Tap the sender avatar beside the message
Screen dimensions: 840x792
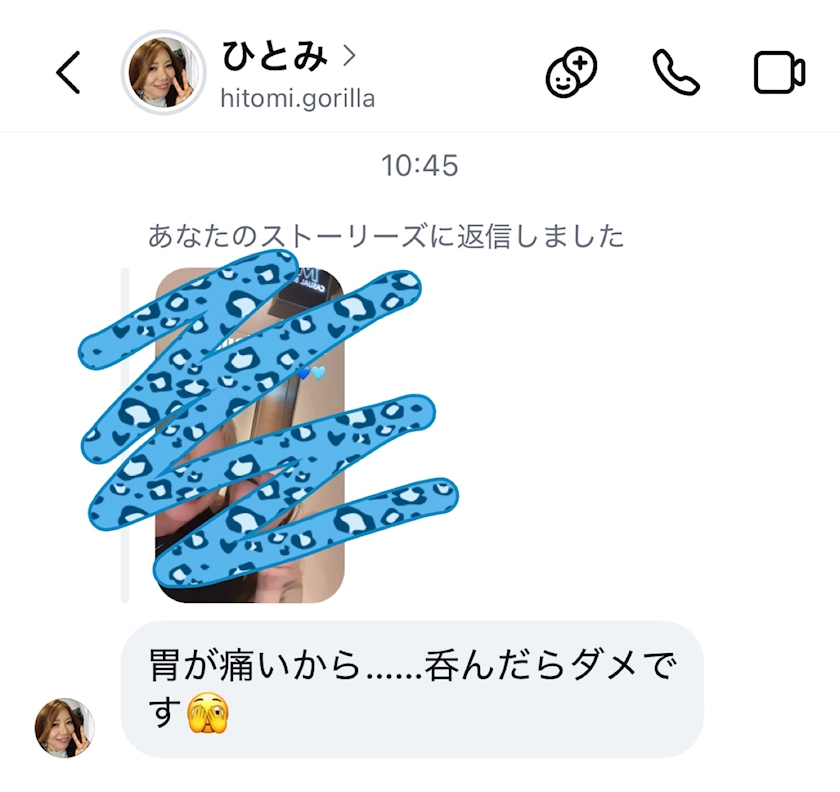65,728
